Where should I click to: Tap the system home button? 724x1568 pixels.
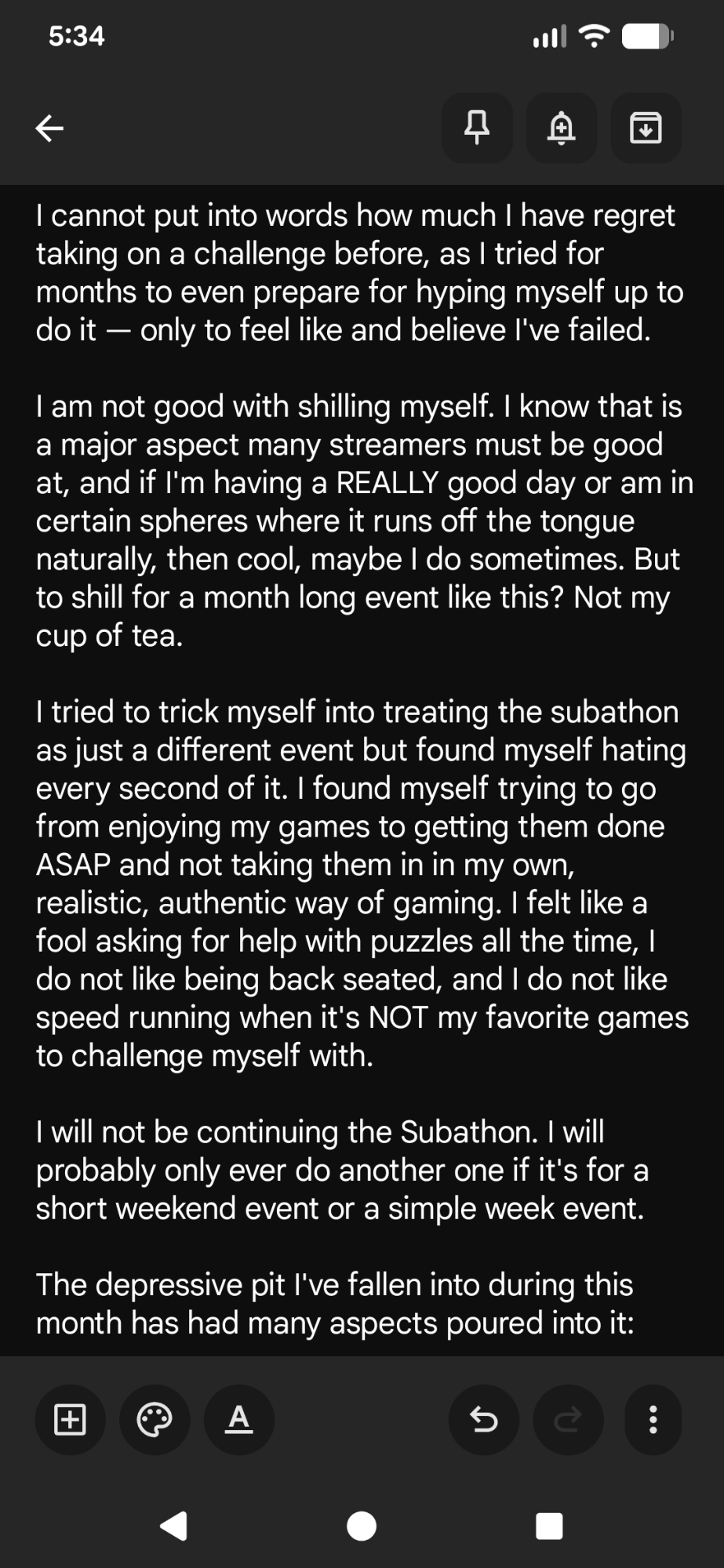click(x=362, y=1526)
